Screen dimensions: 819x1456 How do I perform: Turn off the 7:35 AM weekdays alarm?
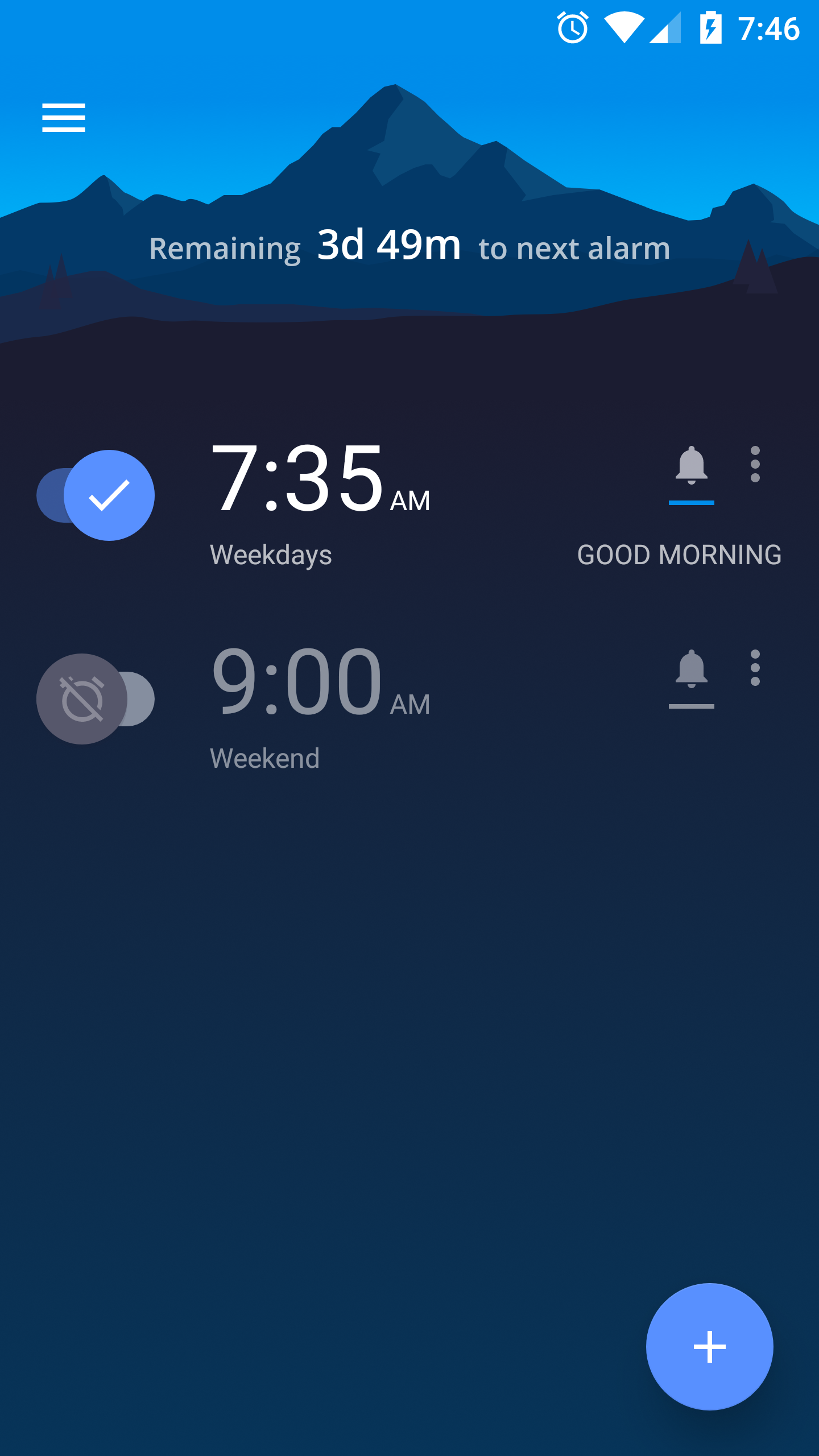(x=97, y=495)
